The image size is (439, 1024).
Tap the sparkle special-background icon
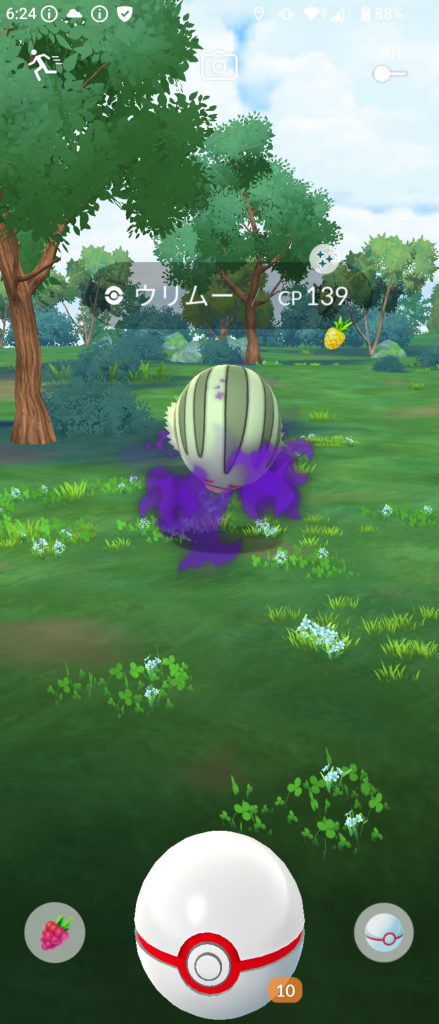tap(324, 260)
